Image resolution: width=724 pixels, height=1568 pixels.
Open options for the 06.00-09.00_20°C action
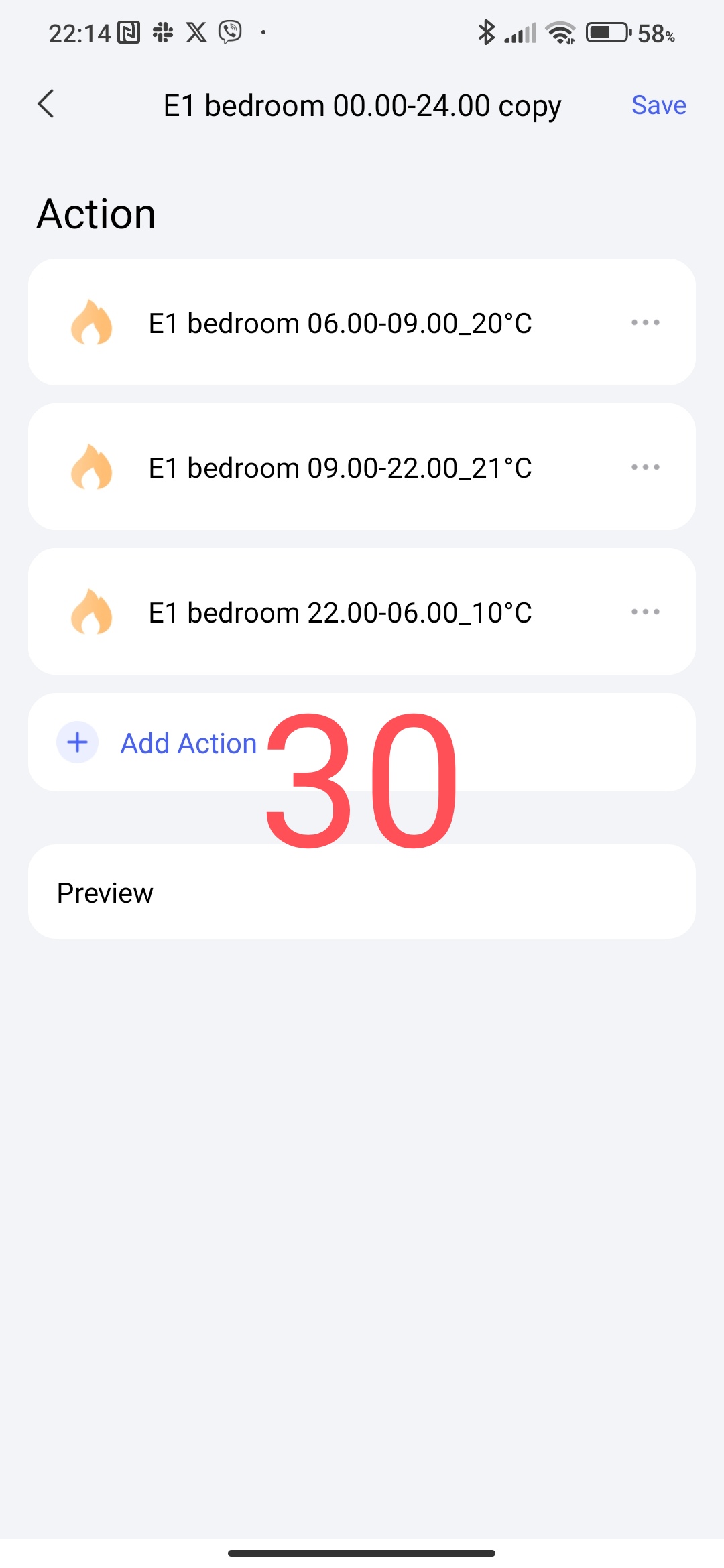click(x=645, y=322)
